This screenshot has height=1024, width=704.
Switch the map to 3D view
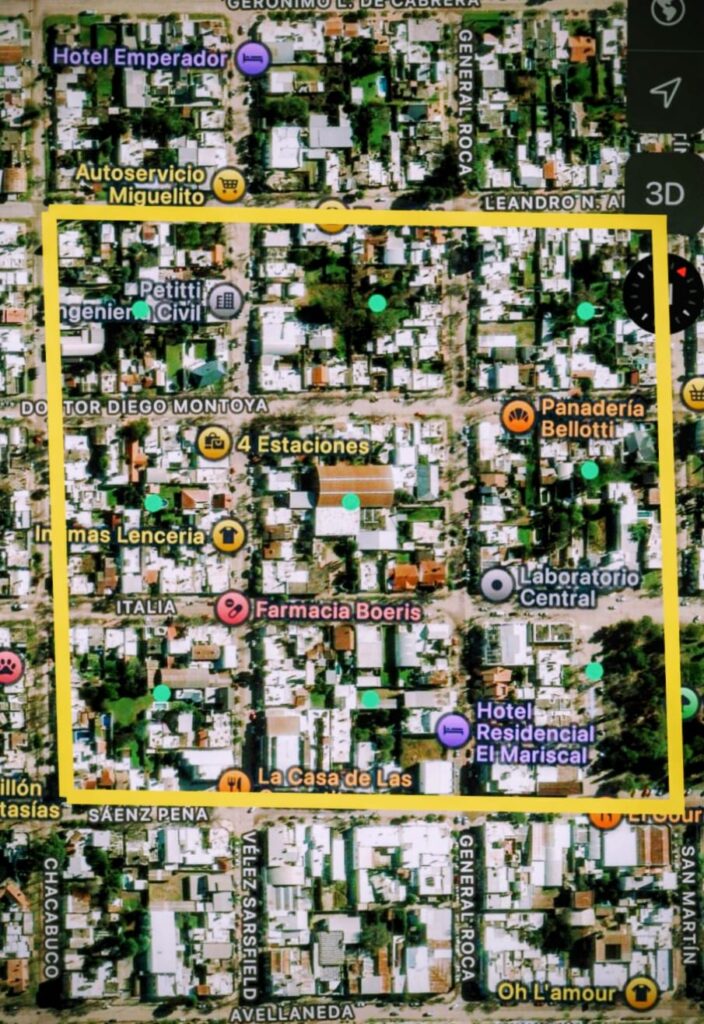(665, 192)
